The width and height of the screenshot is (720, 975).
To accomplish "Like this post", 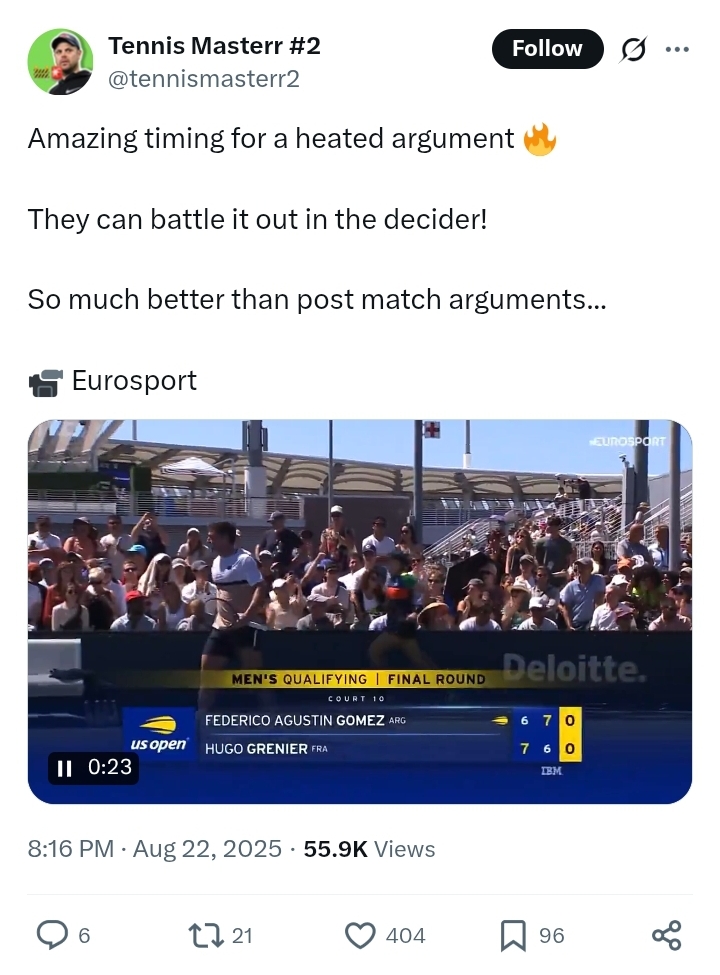I will pos(360,935).
